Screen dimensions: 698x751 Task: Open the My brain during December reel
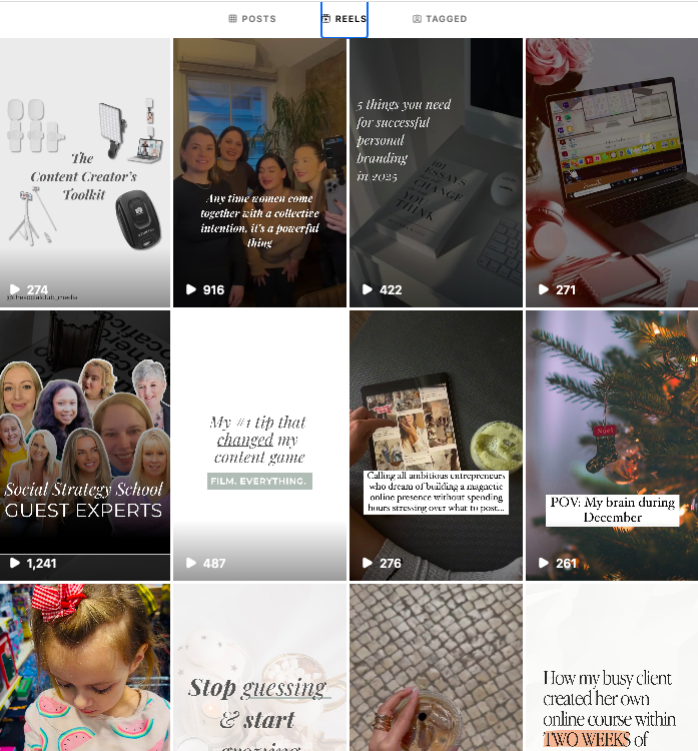pos(611,445)
